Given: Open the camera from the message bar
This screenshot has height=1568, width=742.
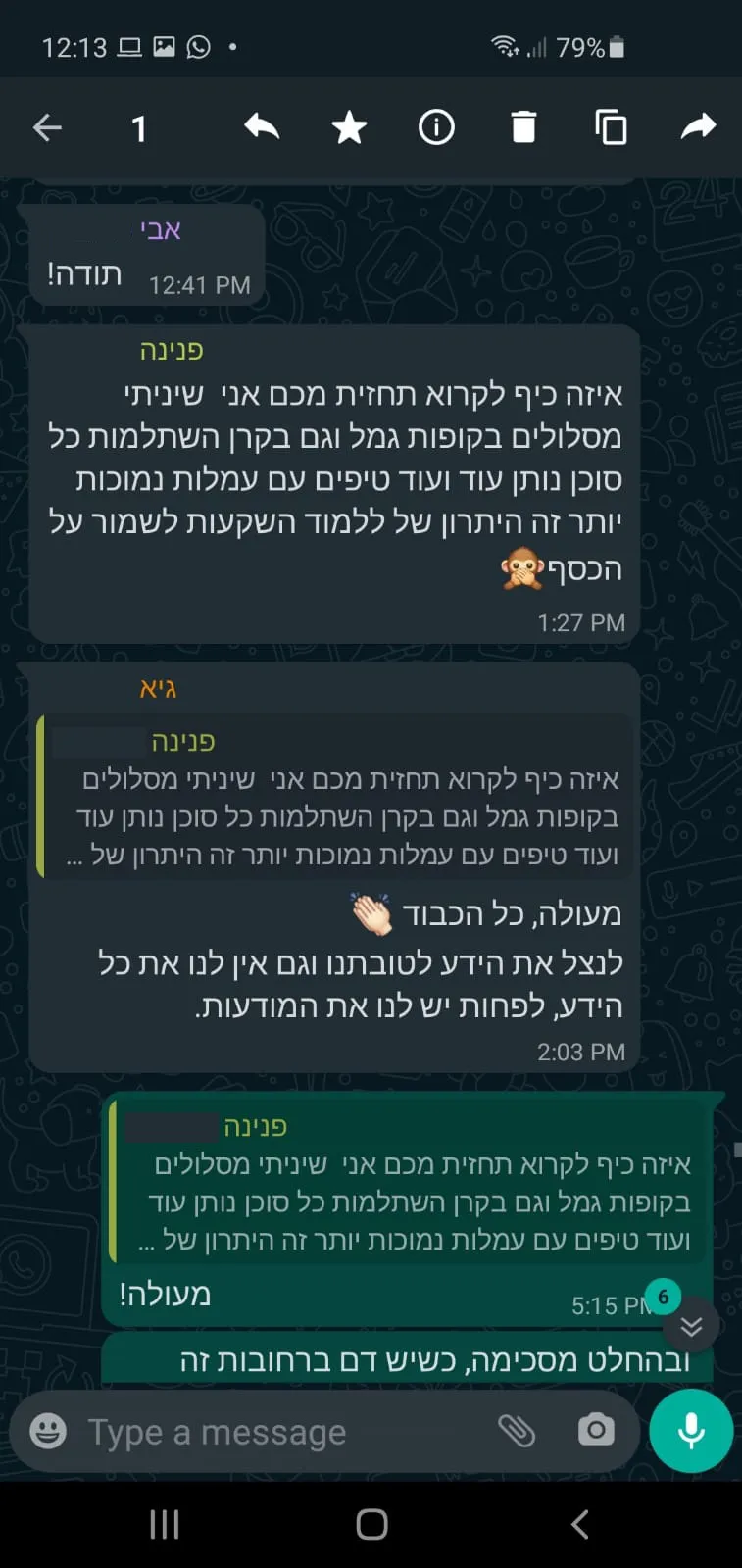Looking at the screenshot, I should pyautogui.click(x=596, y=1432).
